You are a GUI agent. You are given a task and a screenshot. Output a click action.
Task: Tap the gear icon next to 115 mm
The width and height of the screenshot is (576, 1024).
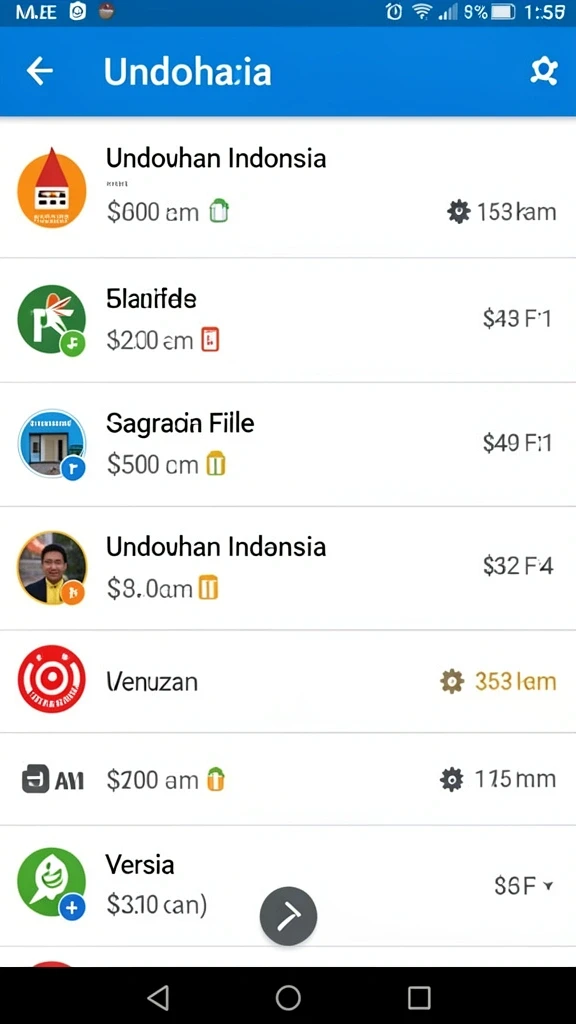[452, 779]
